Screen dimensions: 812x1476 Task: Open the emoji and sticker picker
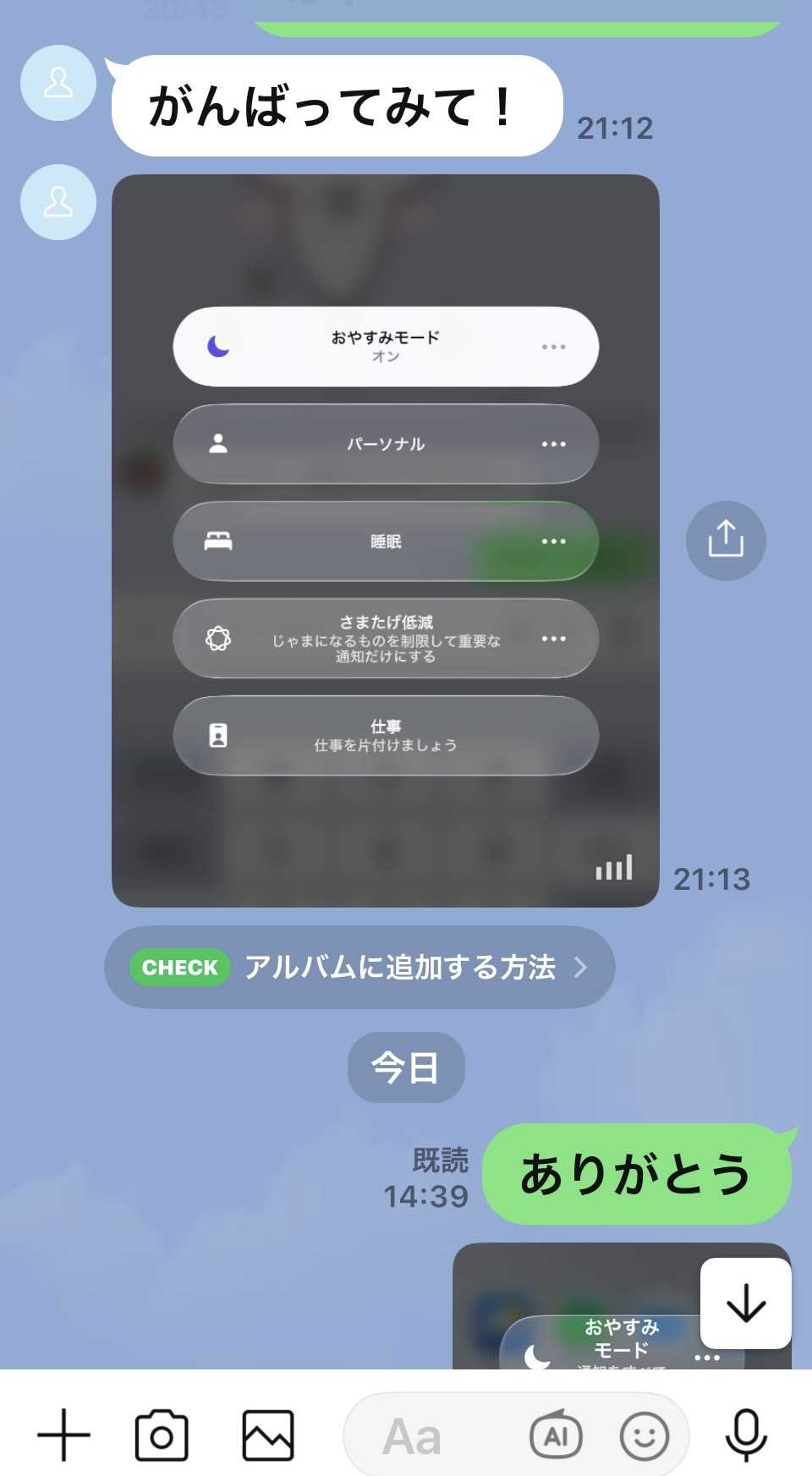point(645,1435)
